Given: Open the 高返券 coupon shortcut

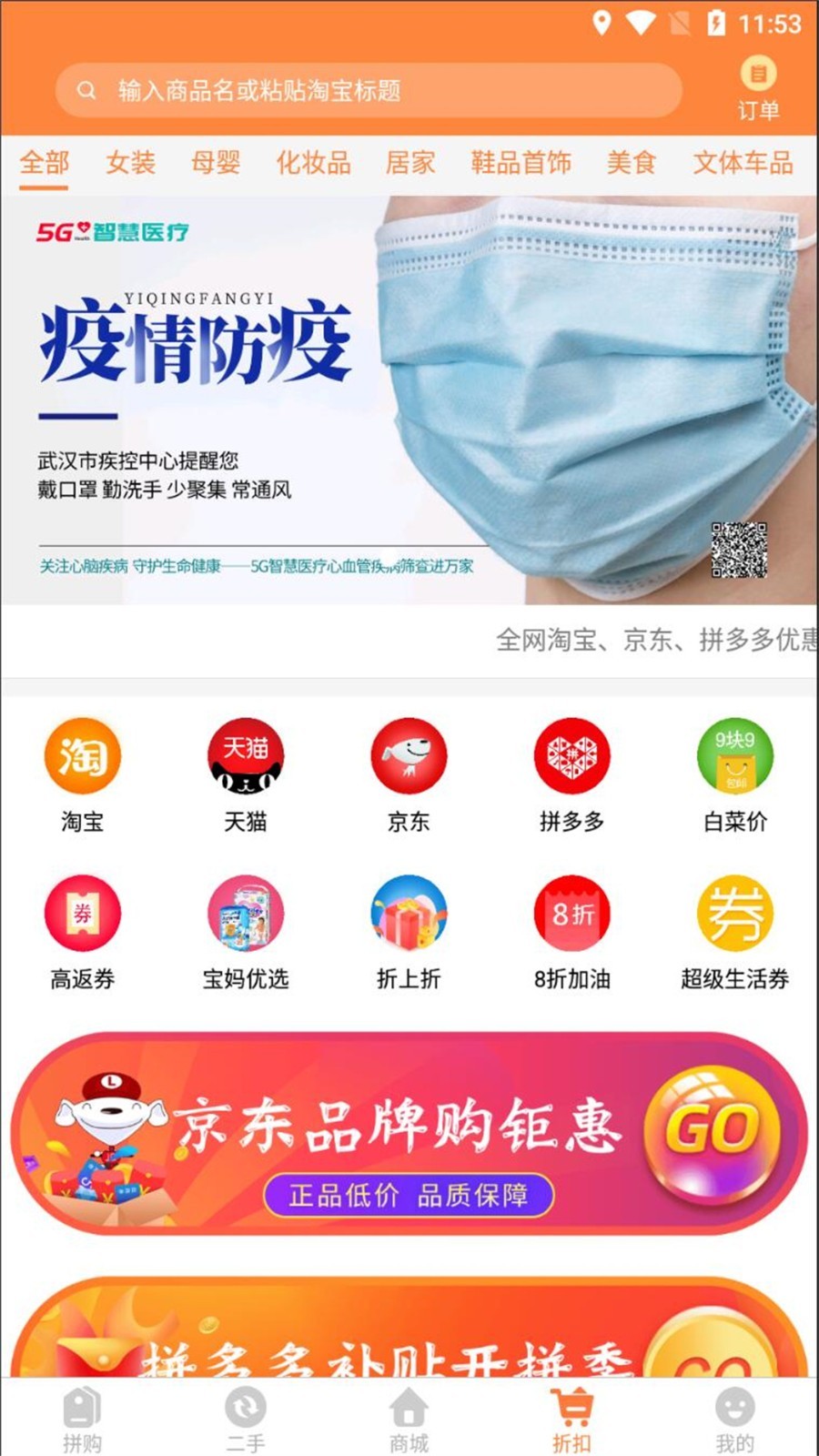Looking at the screenshot, I should (83, 931).
